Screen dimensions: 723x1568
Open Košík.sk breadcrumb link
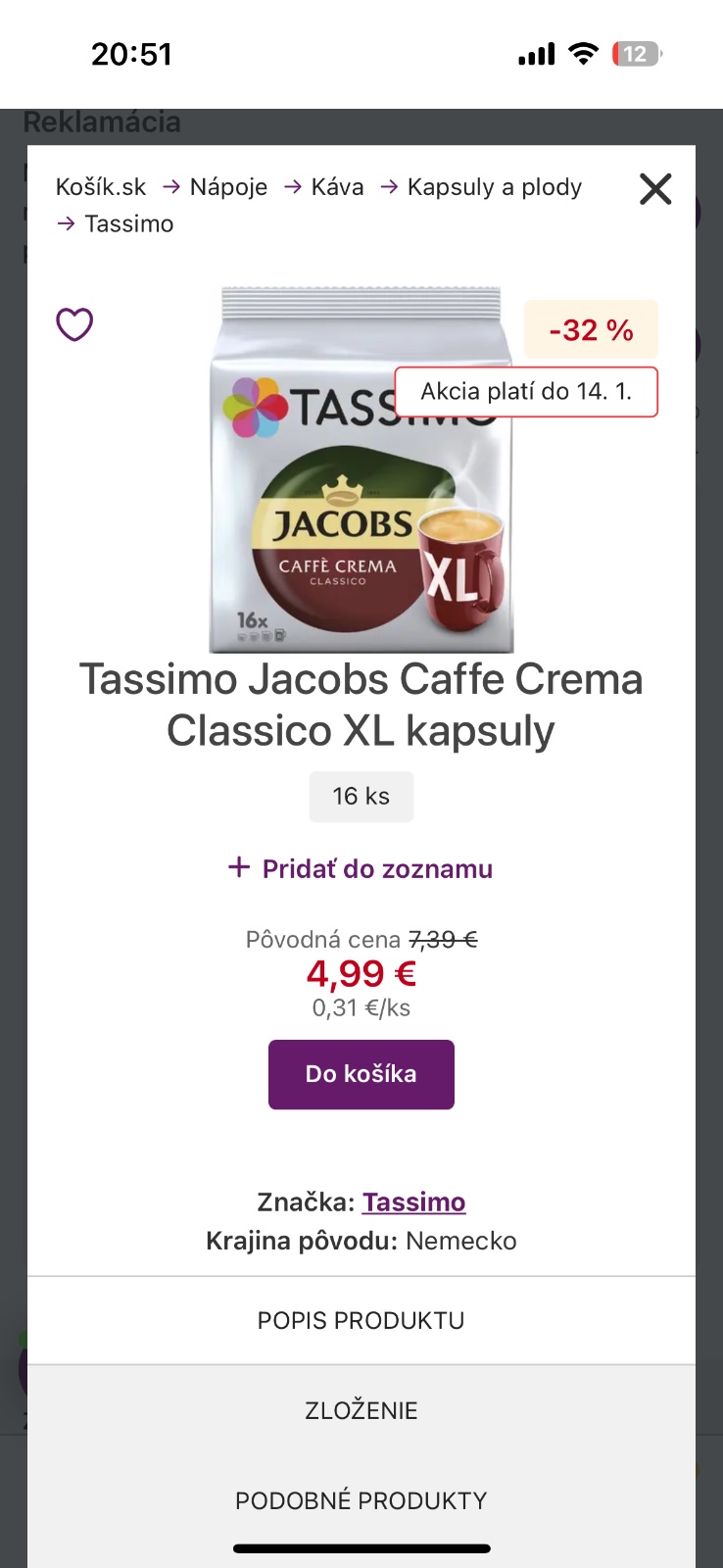click(101, 187)
